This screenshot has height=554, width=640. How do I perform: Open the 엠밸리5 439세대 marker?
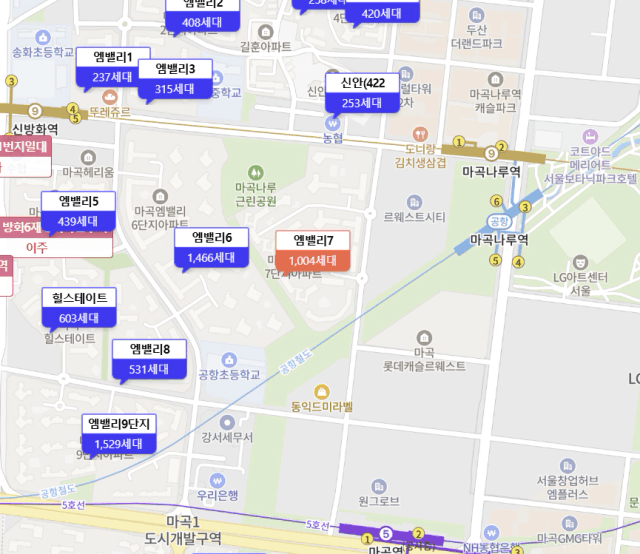click(78, 211)
